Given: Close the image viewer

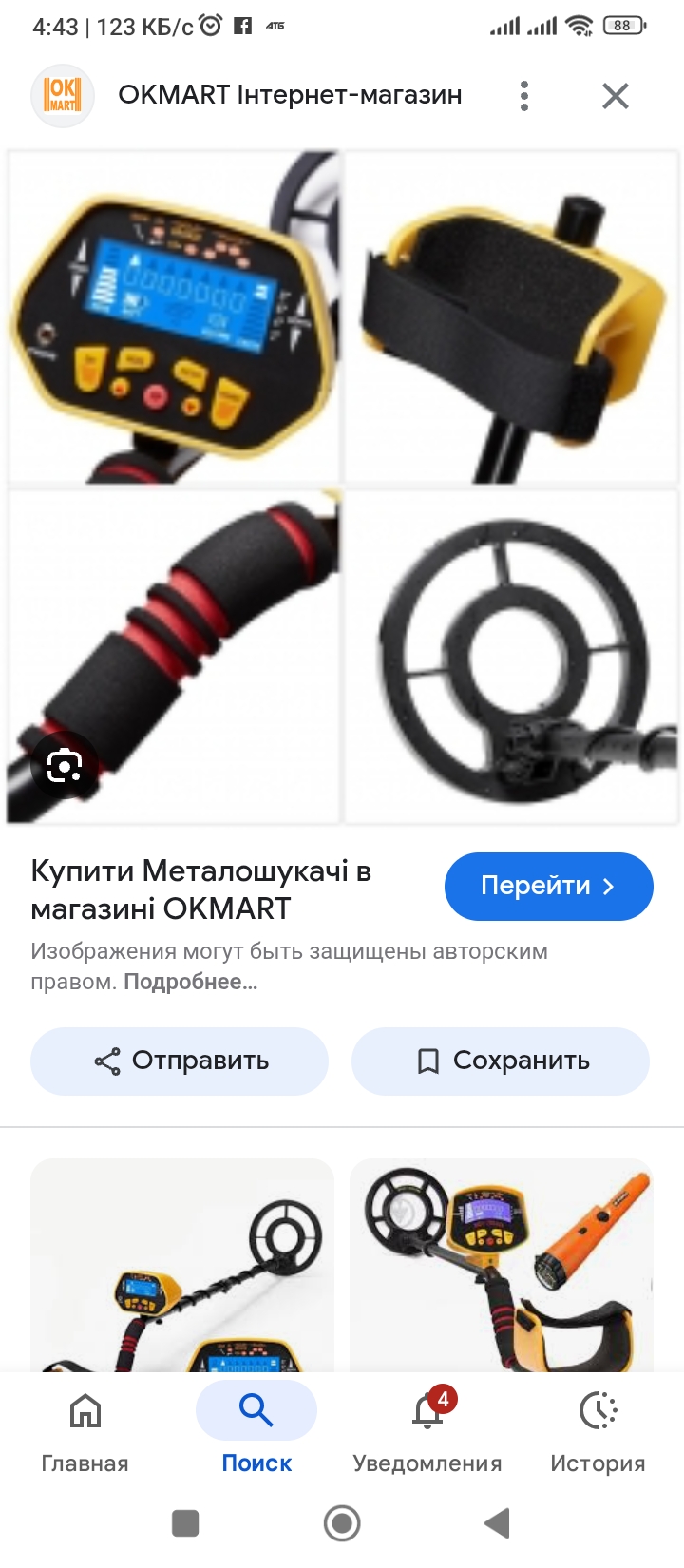Looking at the screenshot, I should click(616, 96).
